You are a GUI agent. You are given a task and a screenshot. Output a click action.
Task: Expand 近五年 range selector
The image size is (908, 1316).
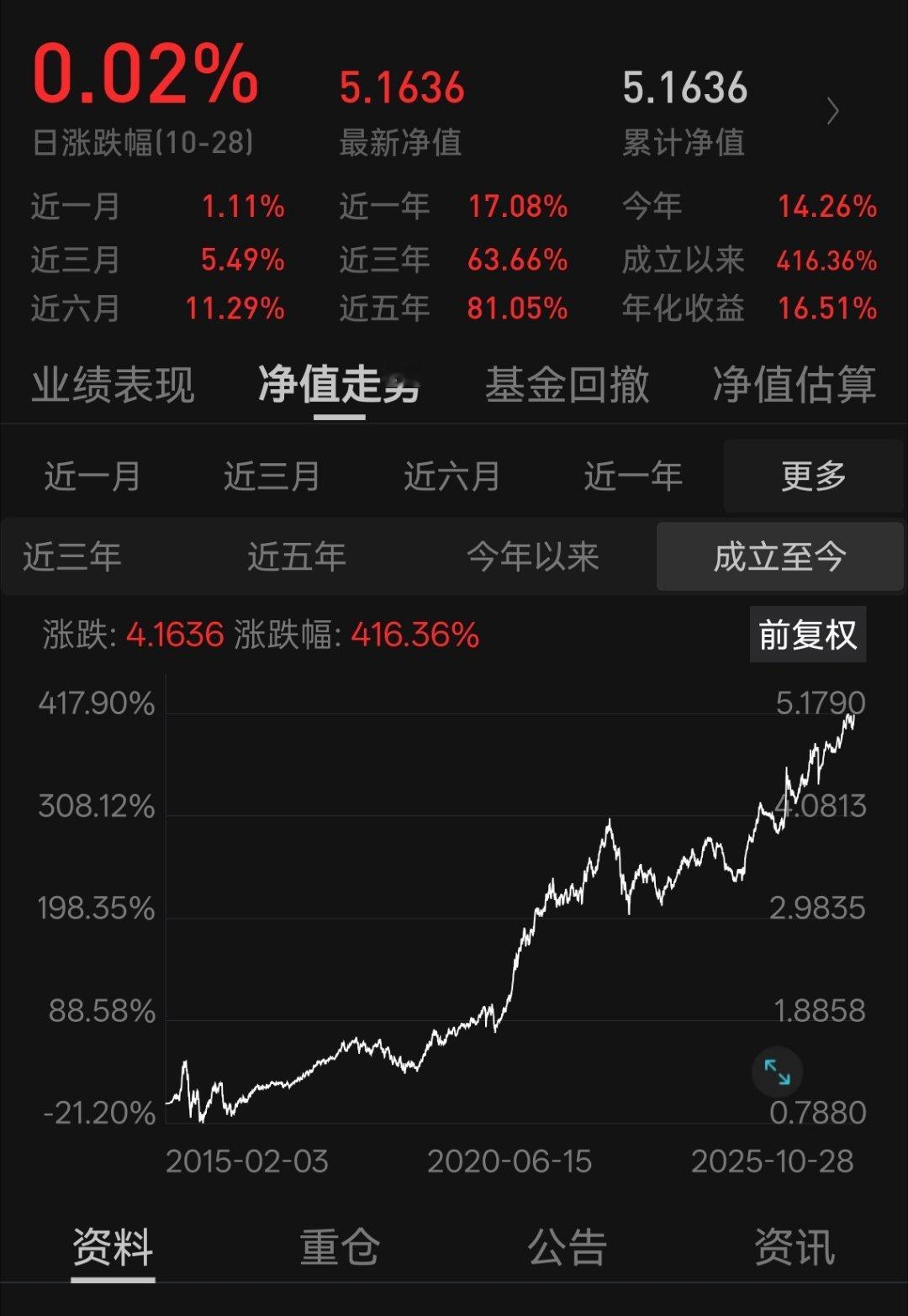coord(297,555)
